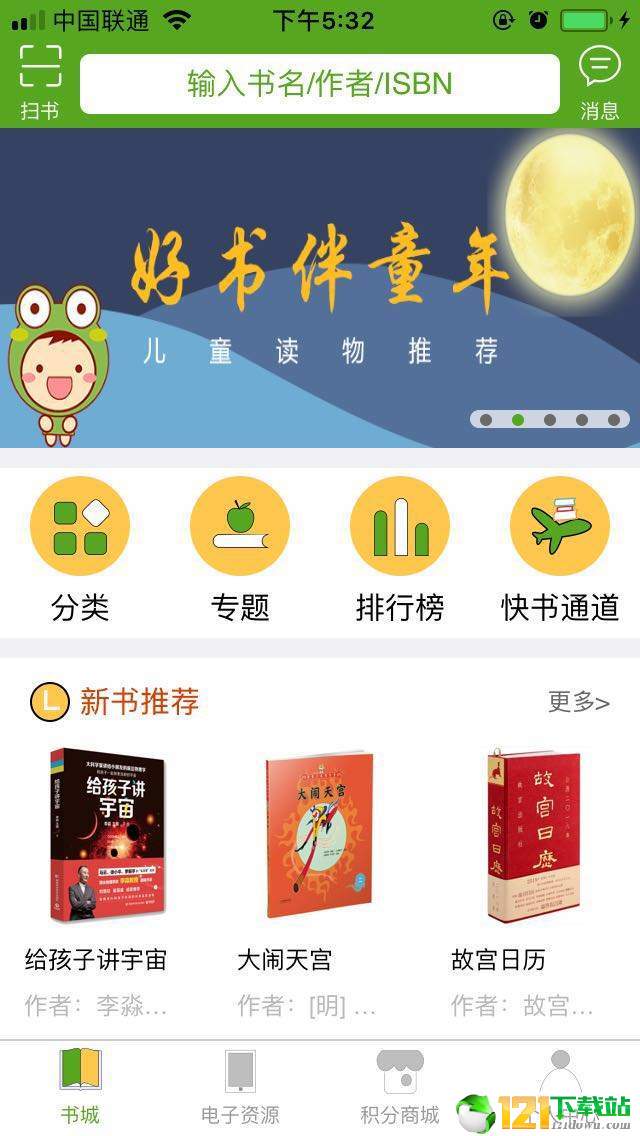
Task: Switch to the 积分商城 tab
Action: click(400, 1087)
